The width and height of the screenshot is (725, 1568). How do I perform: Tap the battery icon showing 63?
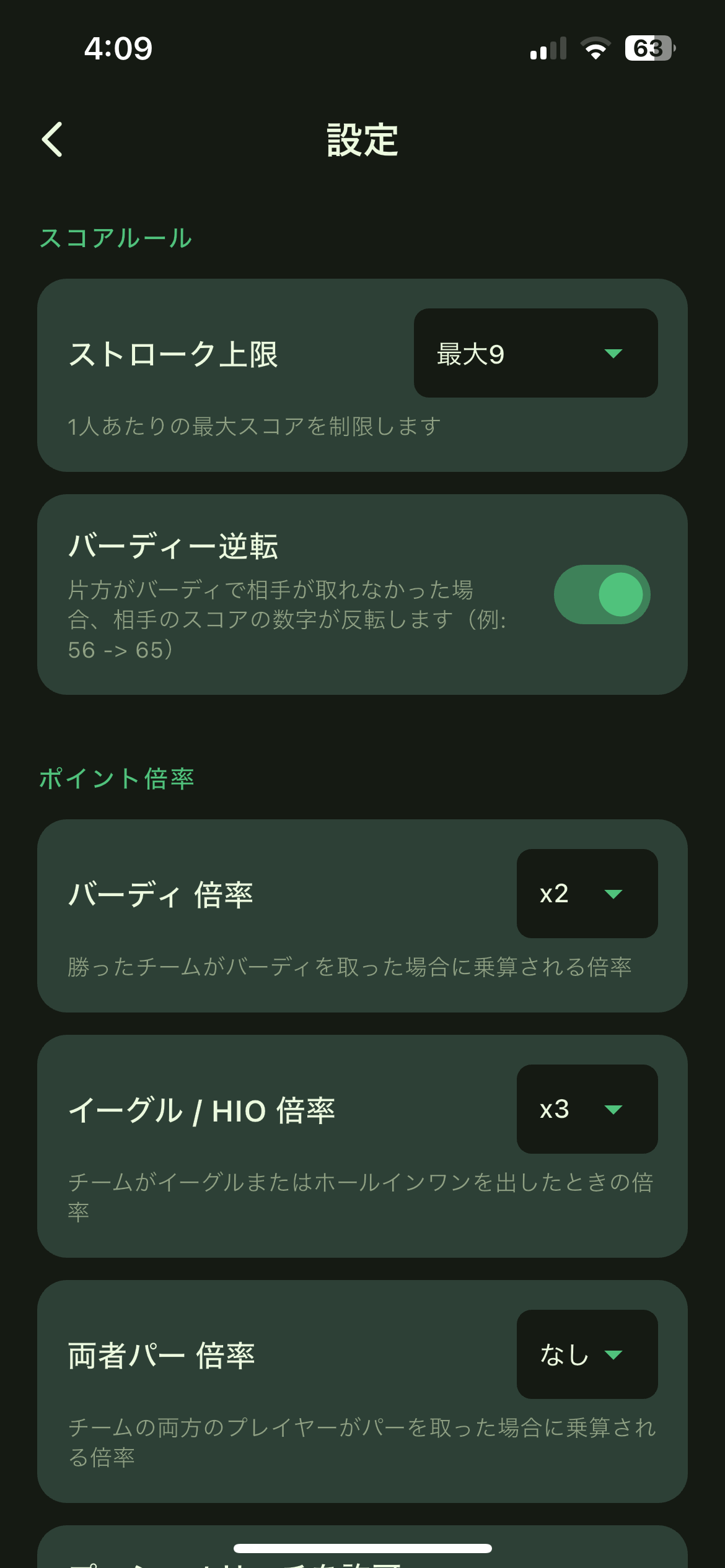point(649,48)
